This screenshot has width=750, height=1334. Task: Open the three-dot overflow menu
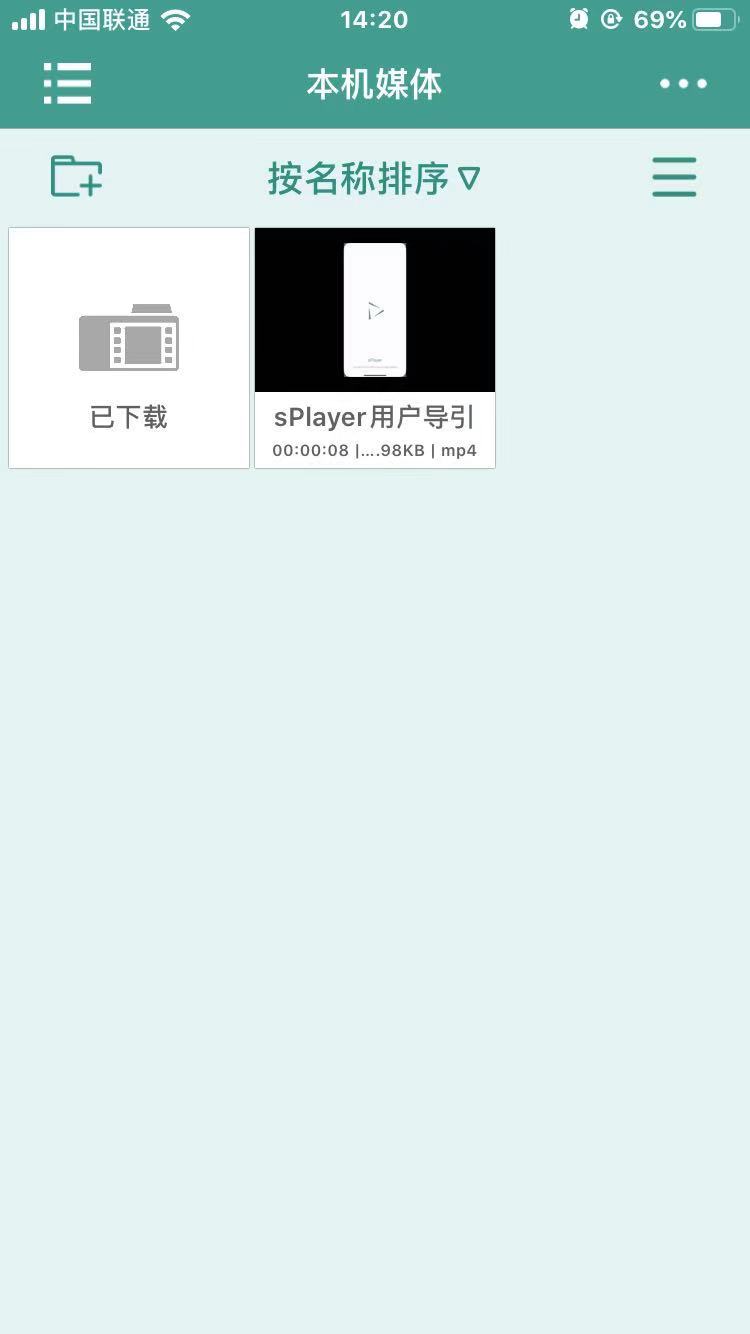[683, 84]
